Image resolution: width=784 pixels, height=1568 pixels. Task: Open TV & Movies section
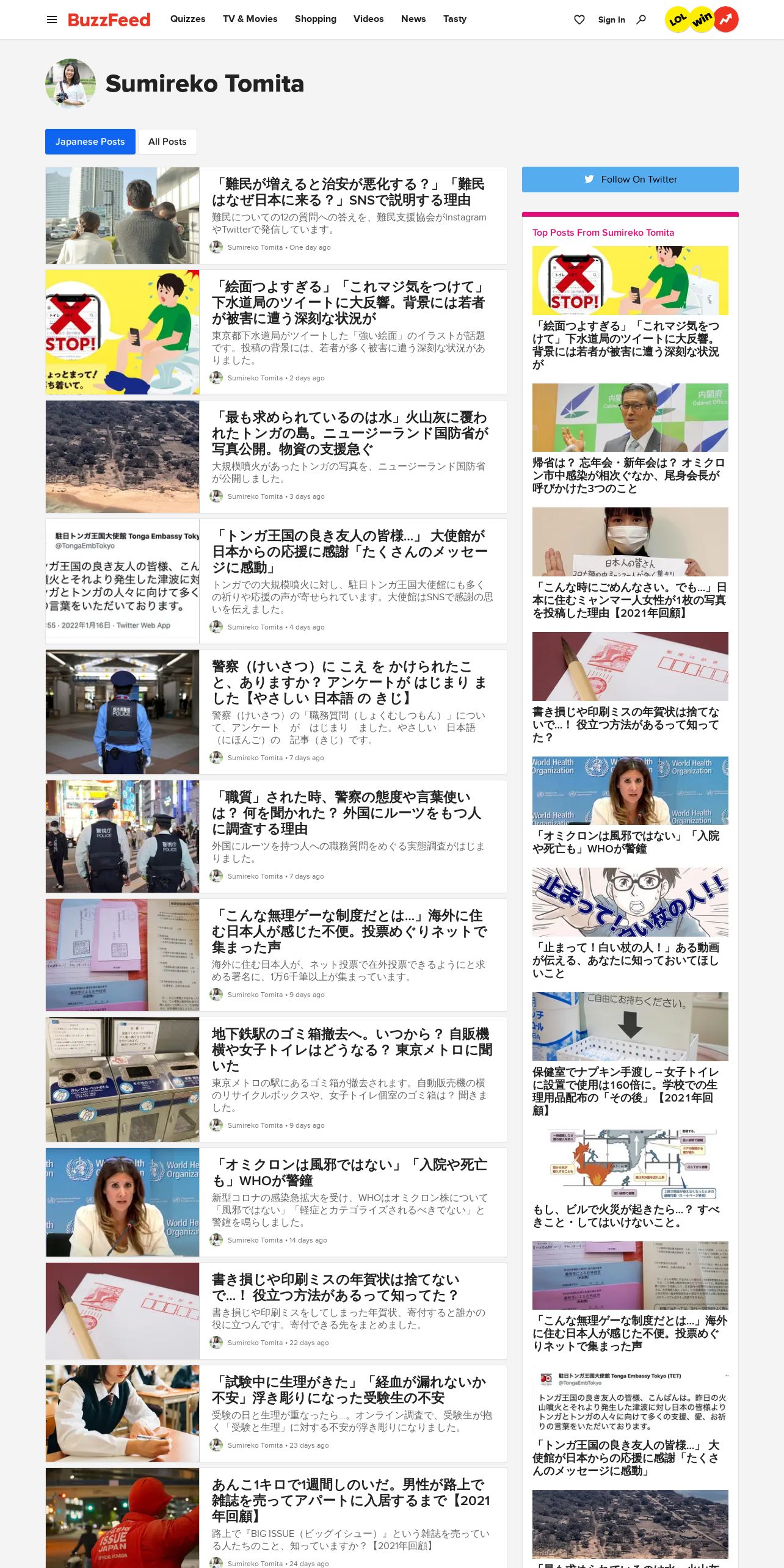250,19
